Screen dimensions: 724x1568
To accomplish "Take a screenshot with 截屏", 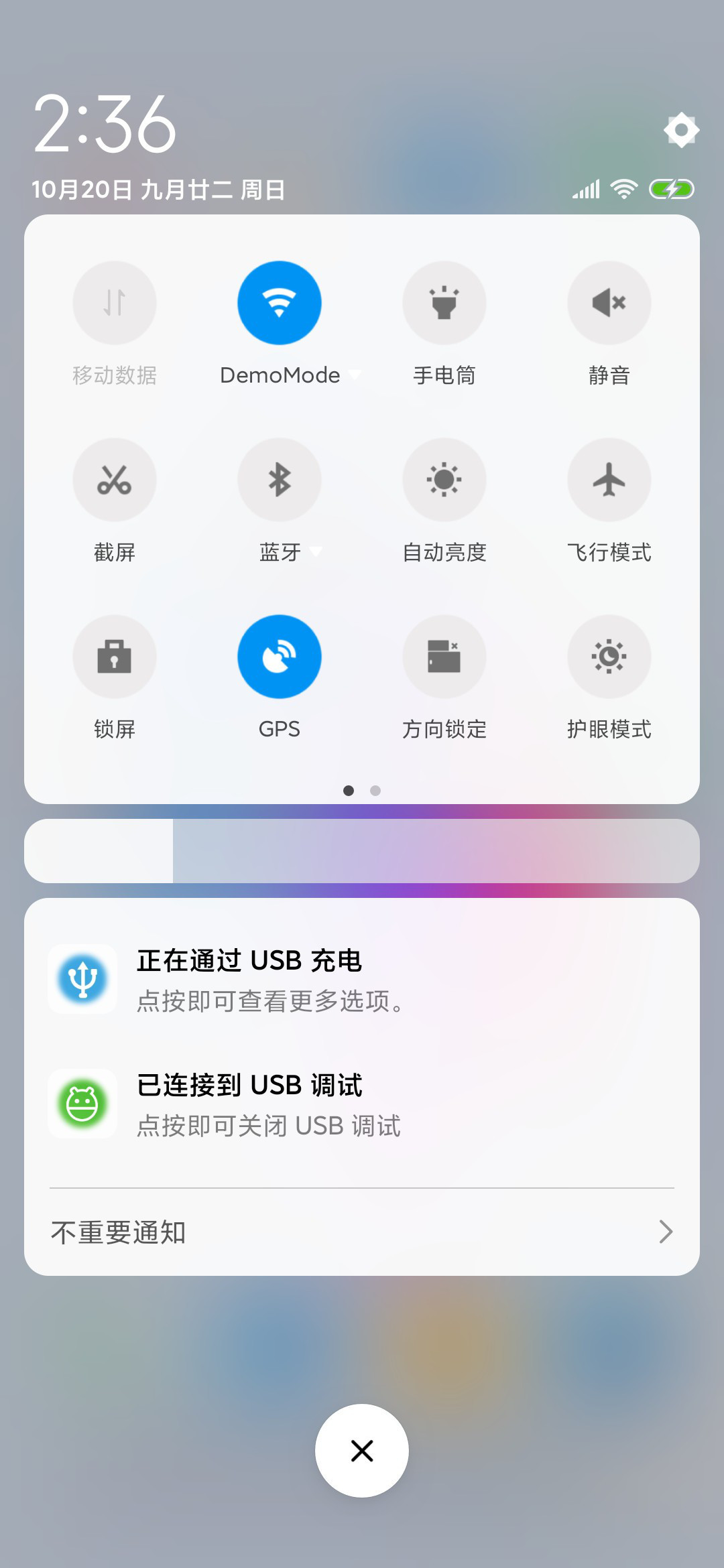I will pyautogui.click(x=115, y=480).
